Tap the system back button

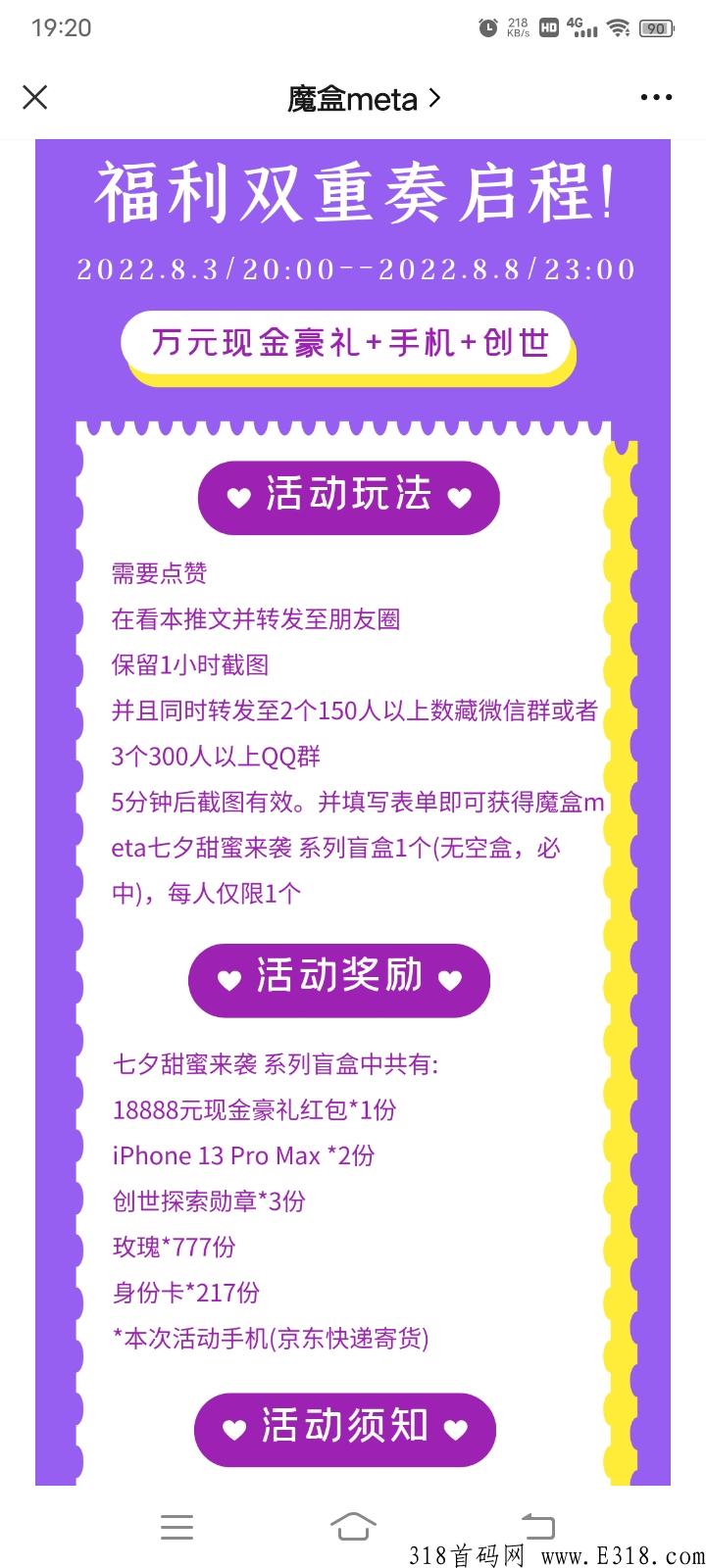point(537,1526)
